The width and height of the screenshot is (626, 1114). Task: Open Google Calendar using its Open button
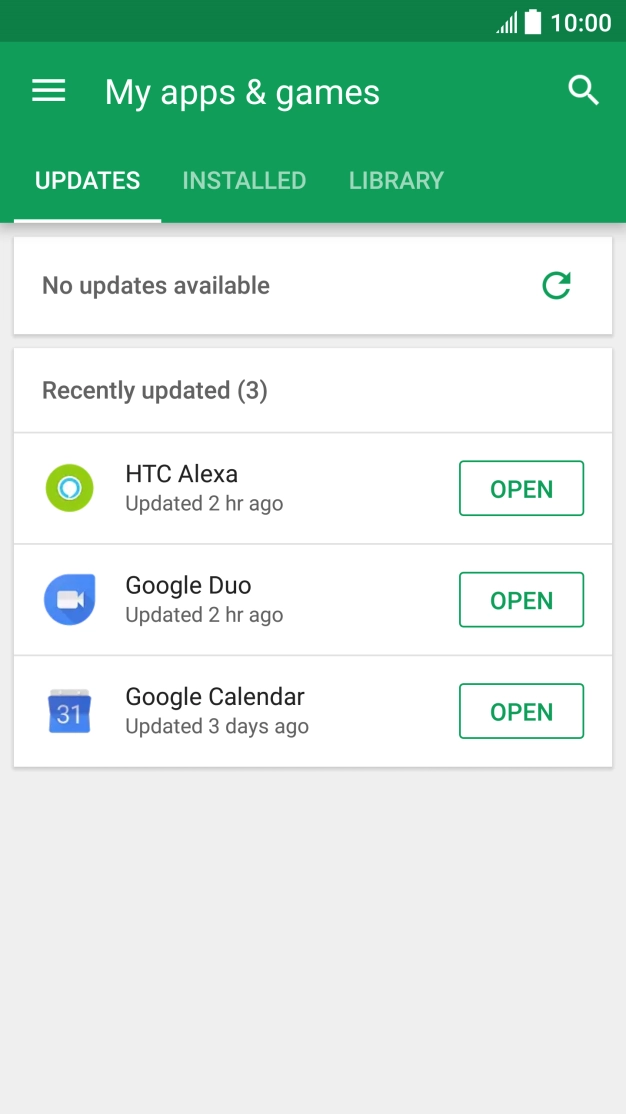pos(521,712)
